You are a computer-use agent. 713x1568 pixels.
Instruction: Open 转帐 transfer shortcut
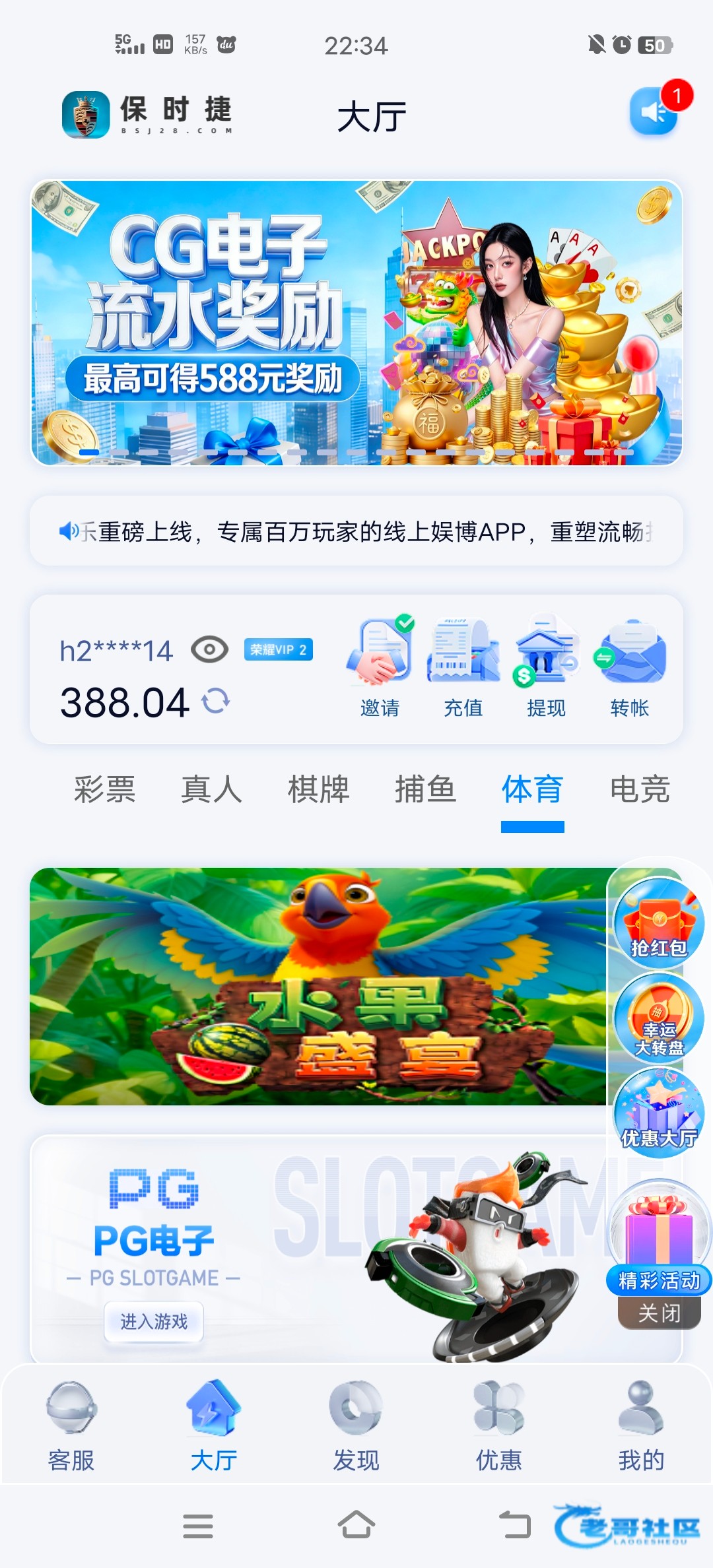click(630, 668)
